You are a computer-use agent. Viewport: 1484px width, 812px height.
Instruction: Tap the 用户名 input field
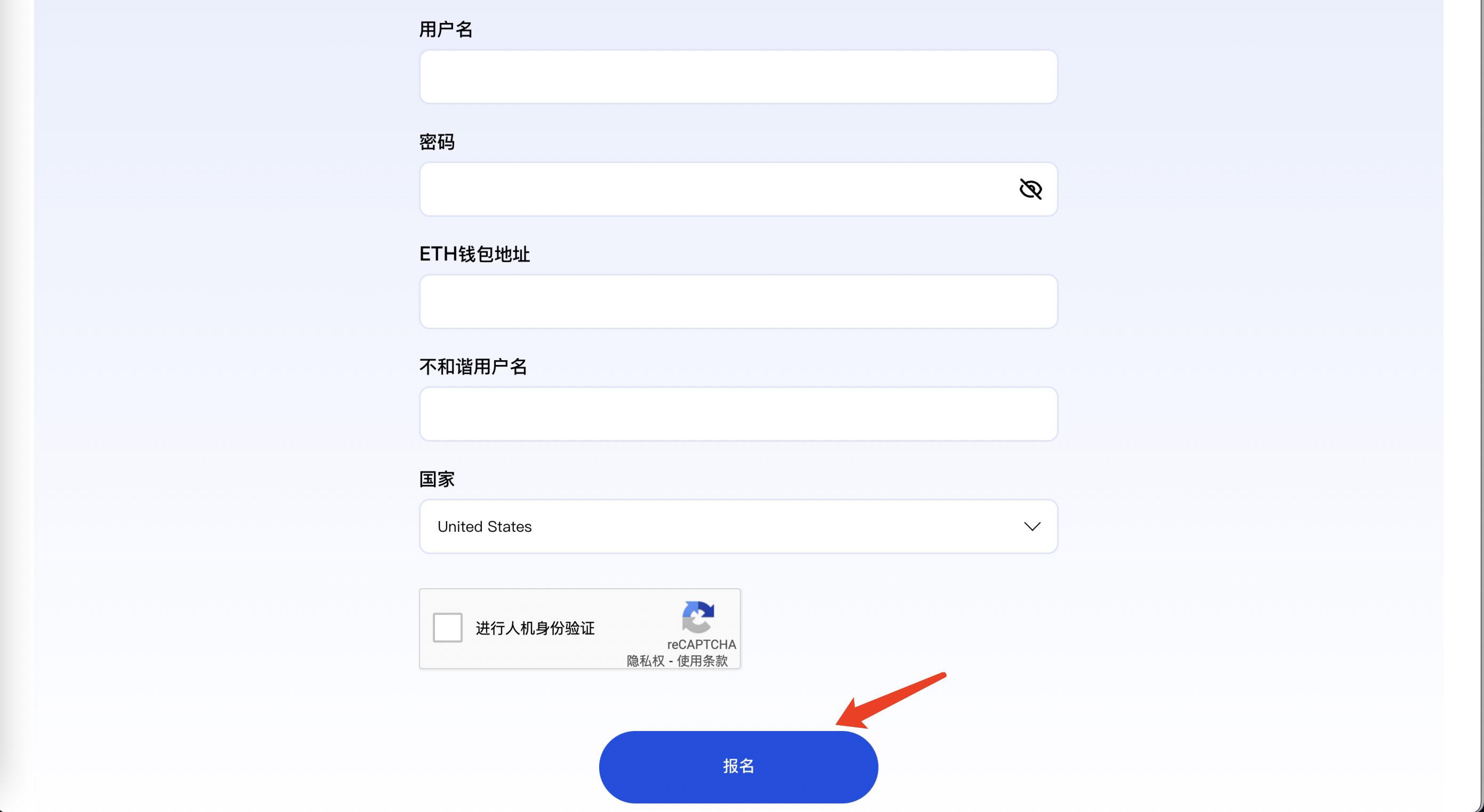coord(738,77)
